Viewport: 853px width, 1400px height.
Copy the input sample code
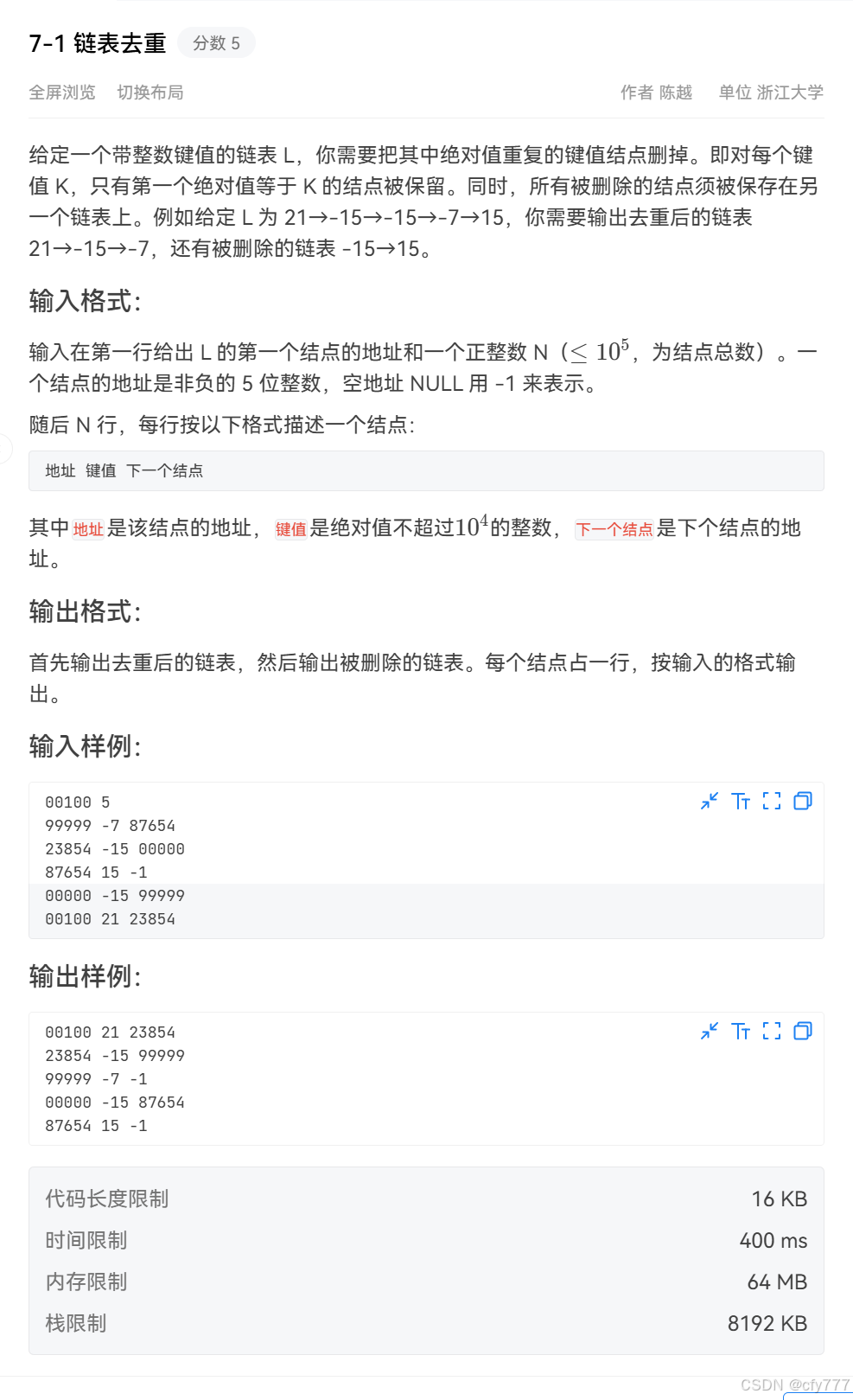pos(803,802)
